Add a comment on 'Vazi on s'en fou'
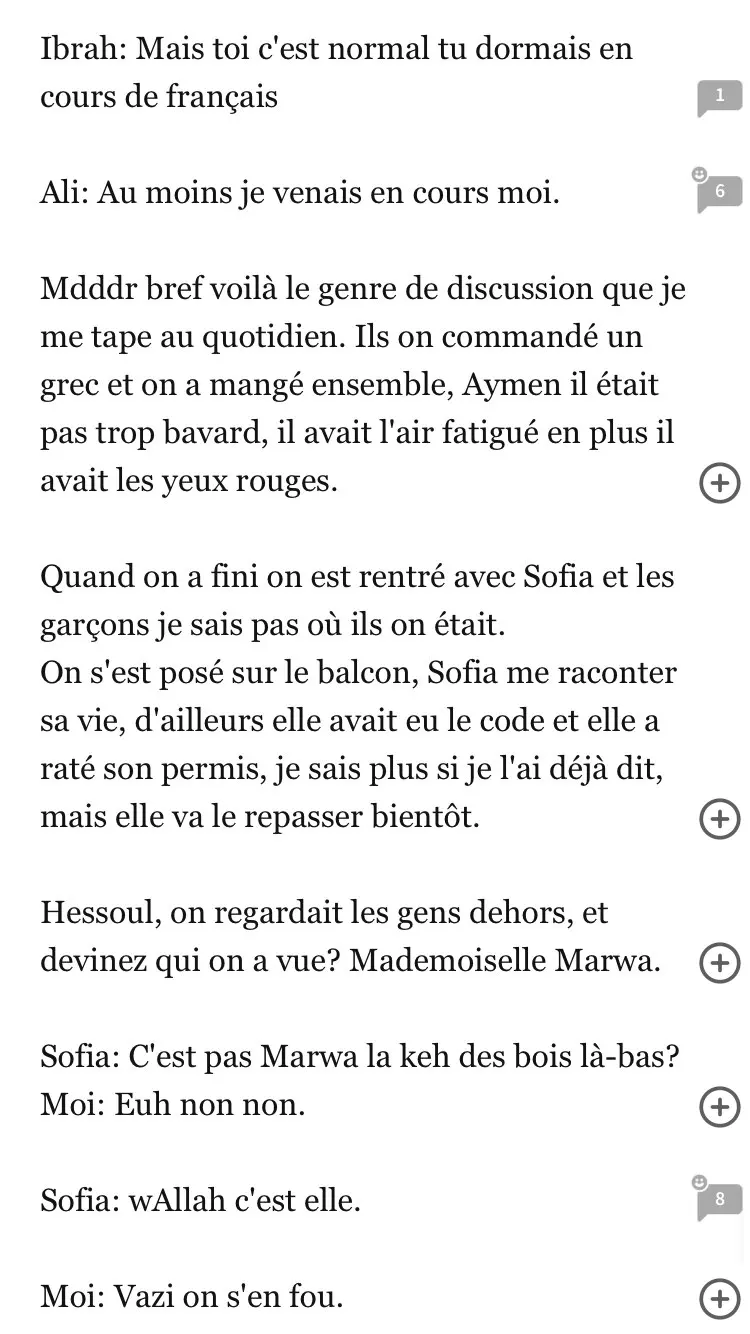 716,1298
